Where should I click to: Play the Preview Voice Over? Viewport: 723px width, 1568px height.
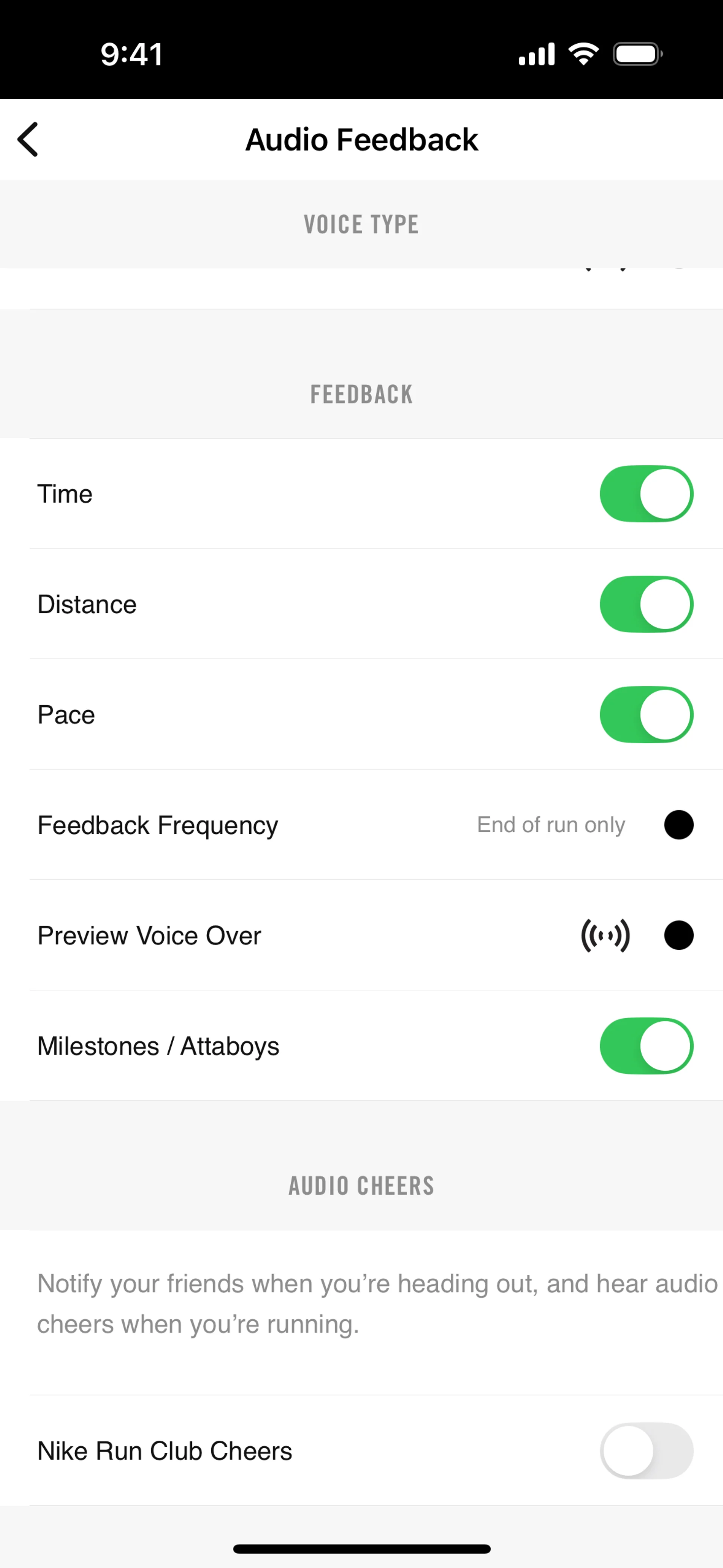tap(605, 935)
